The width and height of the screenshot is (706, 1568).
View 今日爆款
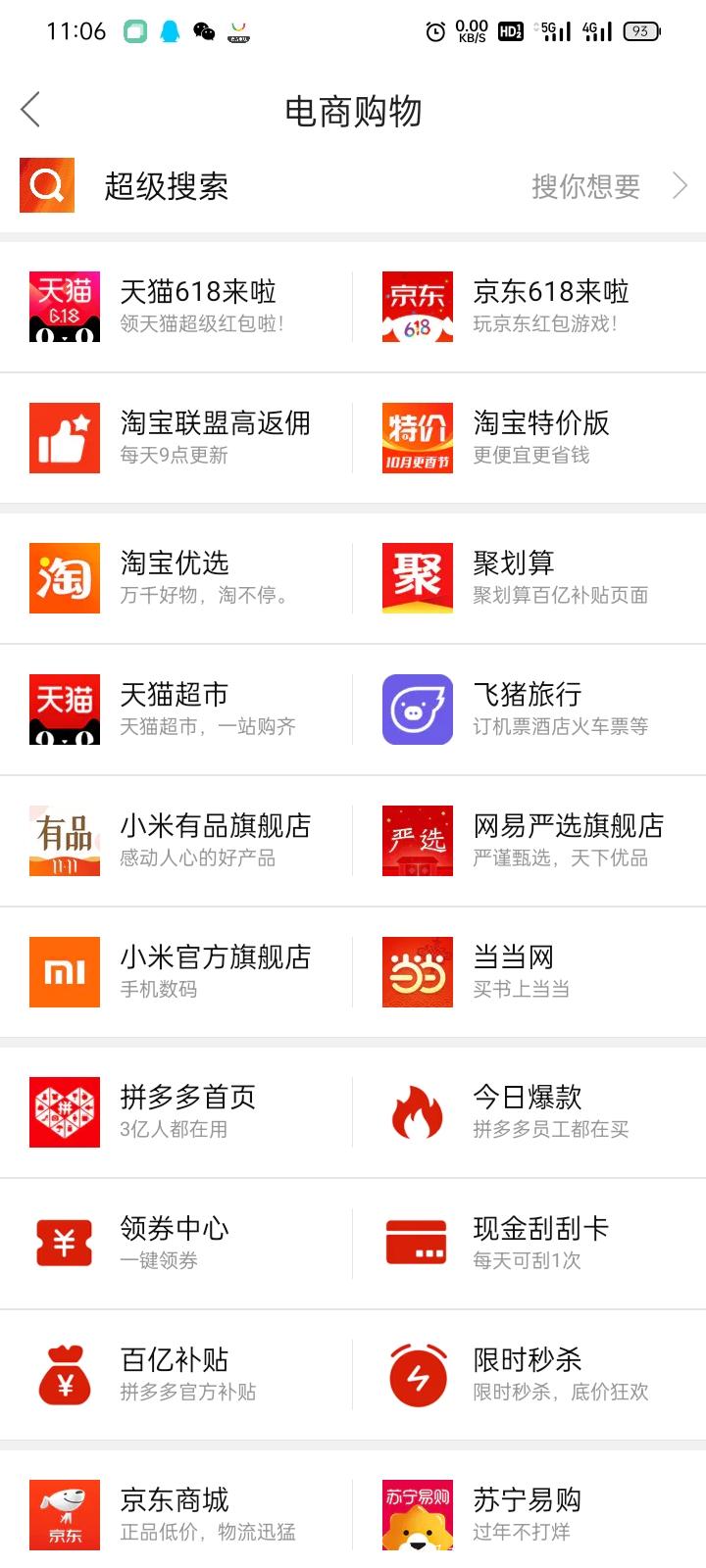pyautogui.click(x=529, y=1112)
